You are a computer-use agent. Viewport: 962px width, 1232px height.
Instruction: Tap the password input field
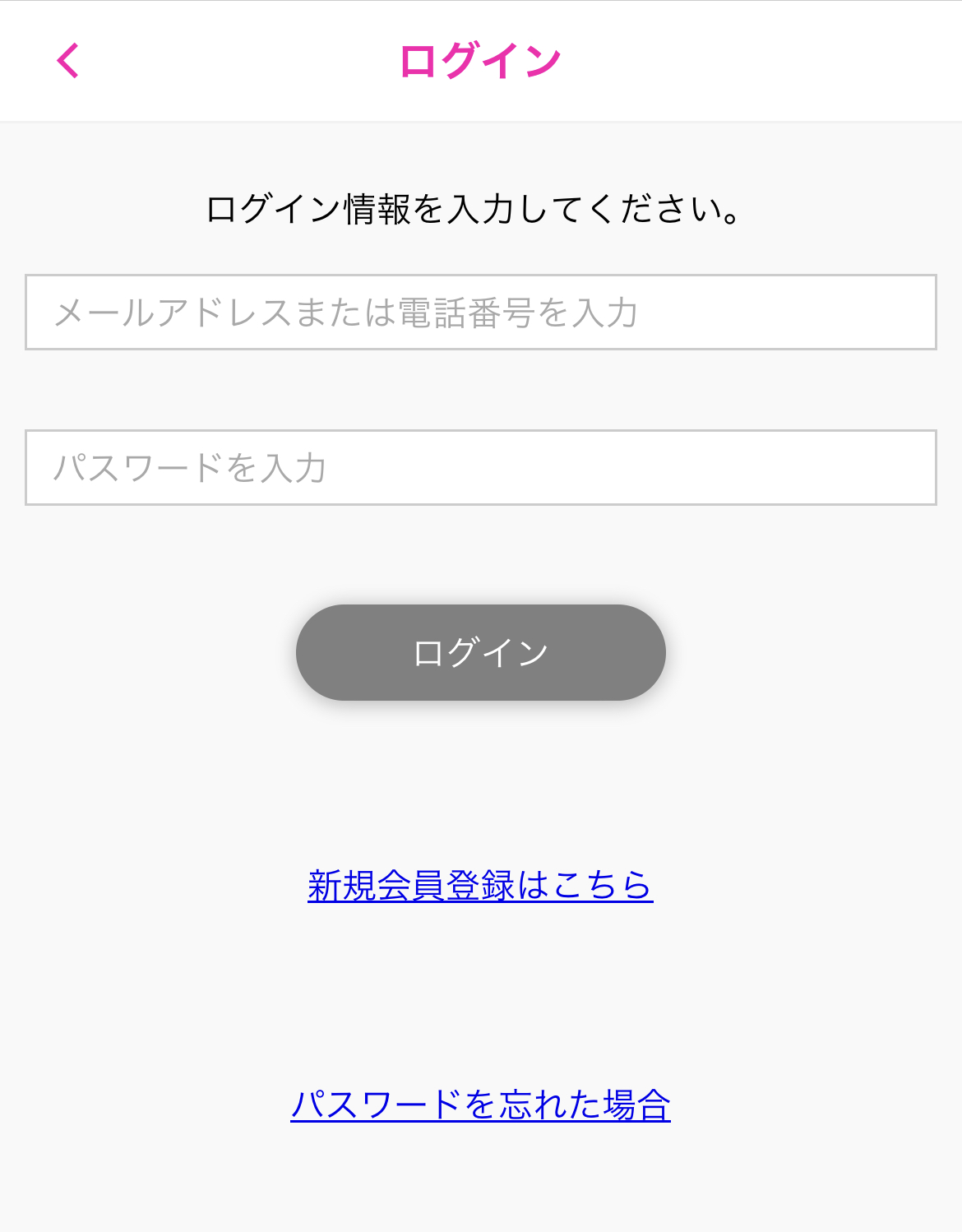coord(481,468)
